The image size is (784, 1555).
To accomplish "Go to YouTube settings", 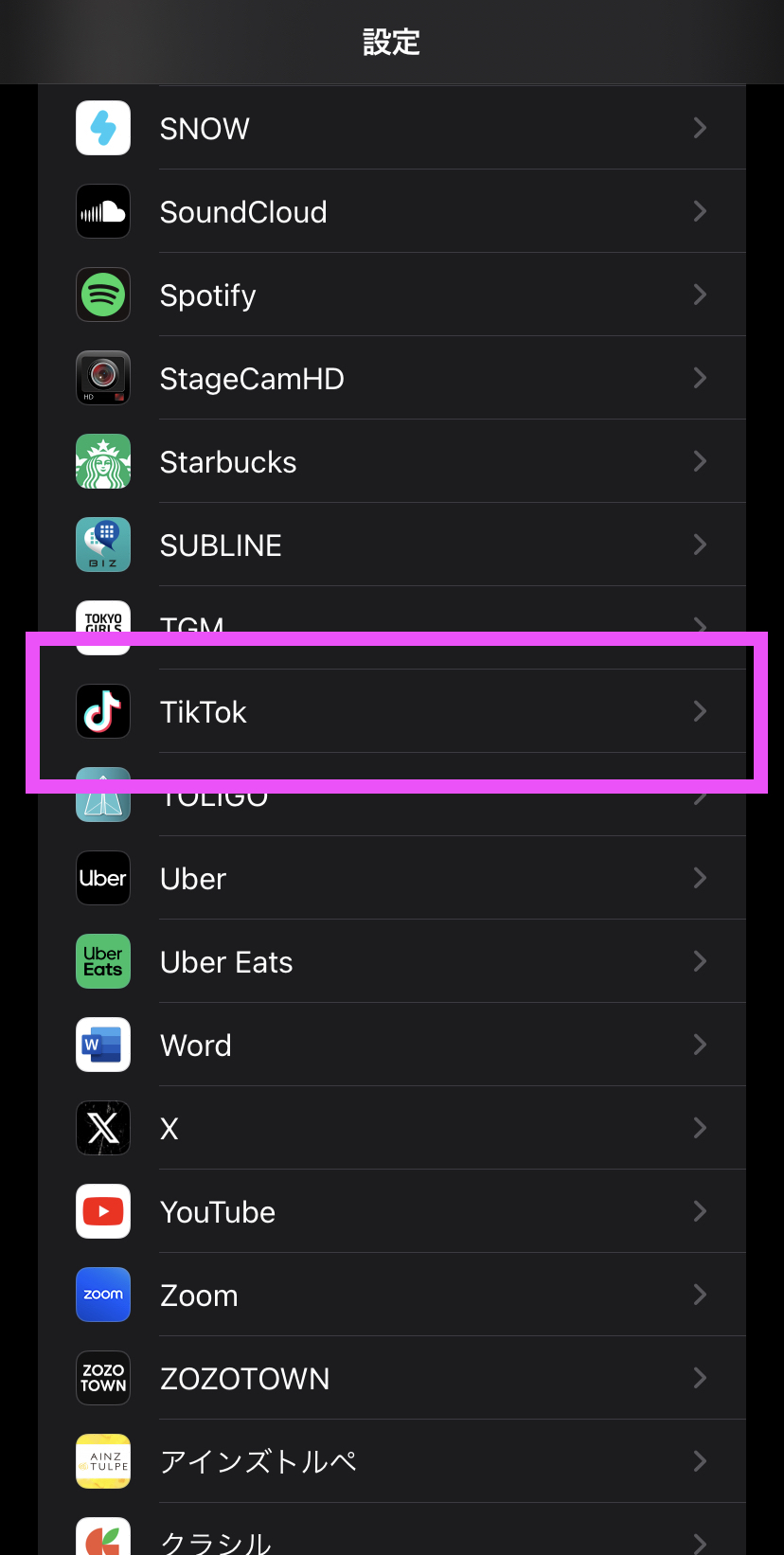I will (392, 1211).
